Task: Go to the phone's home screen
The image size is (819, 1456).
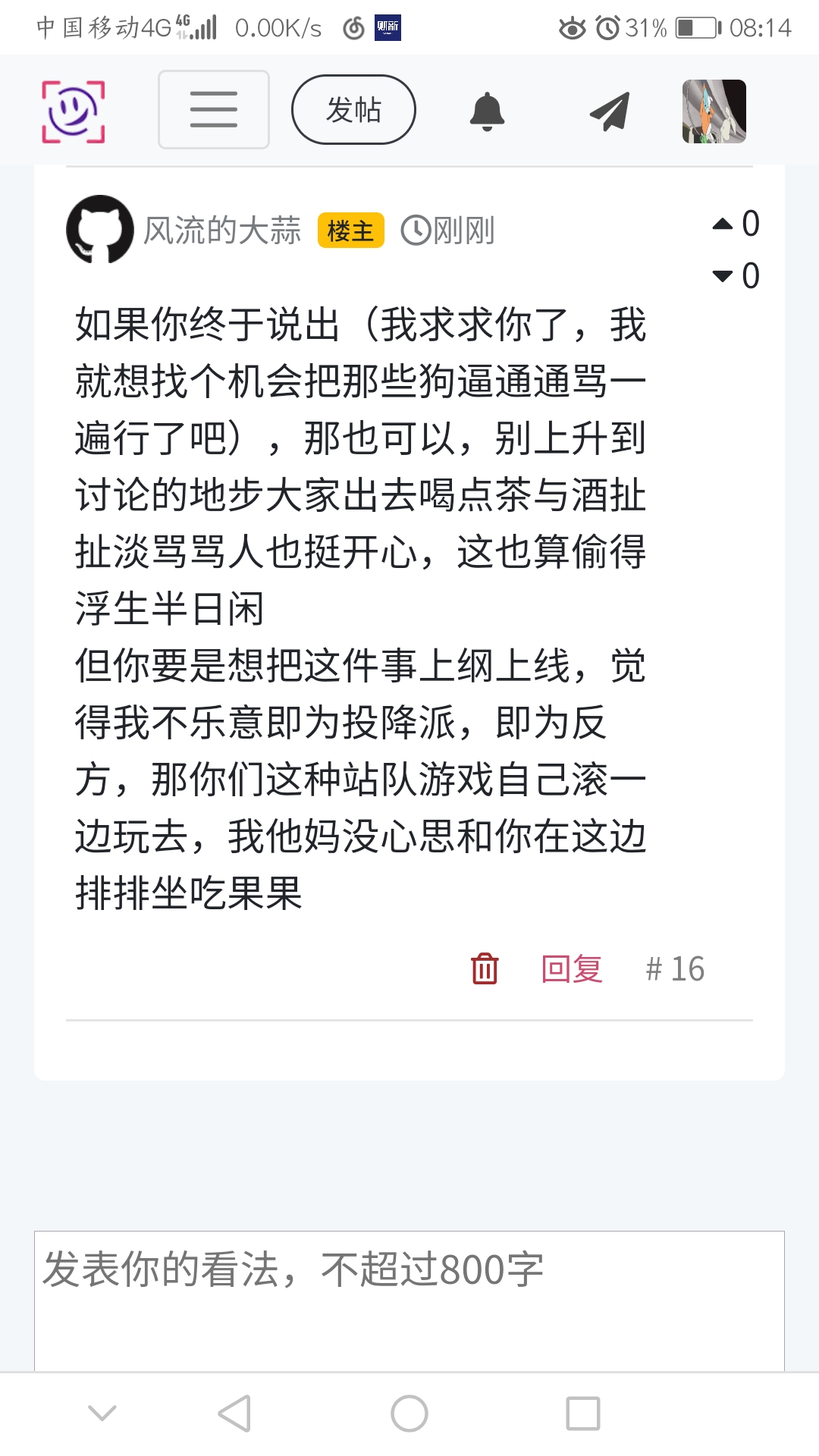Action: pyautogui.click(x=409, y=1414)
